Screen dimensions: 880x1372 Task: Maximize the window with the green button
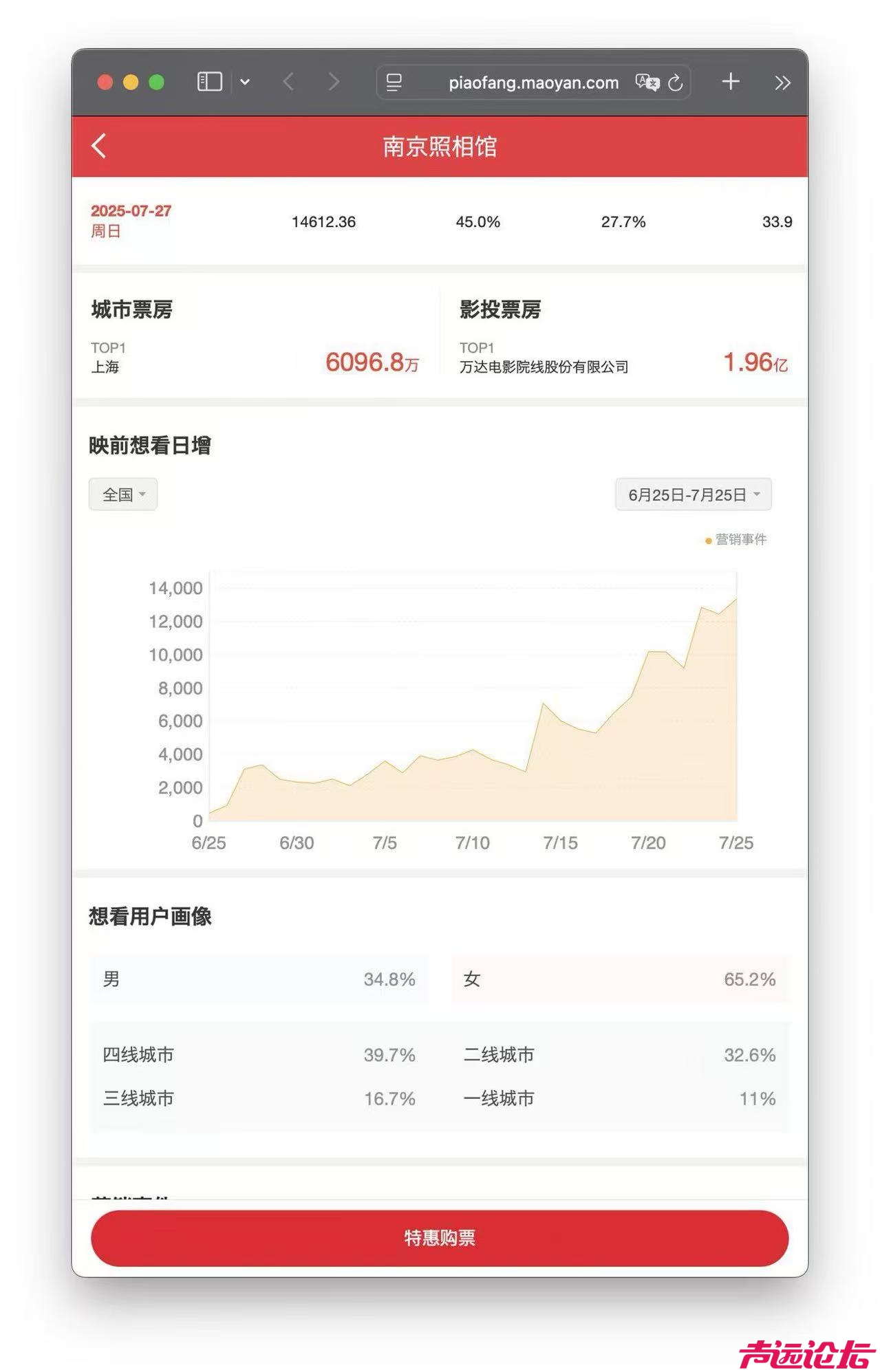[x=157, y=83]
